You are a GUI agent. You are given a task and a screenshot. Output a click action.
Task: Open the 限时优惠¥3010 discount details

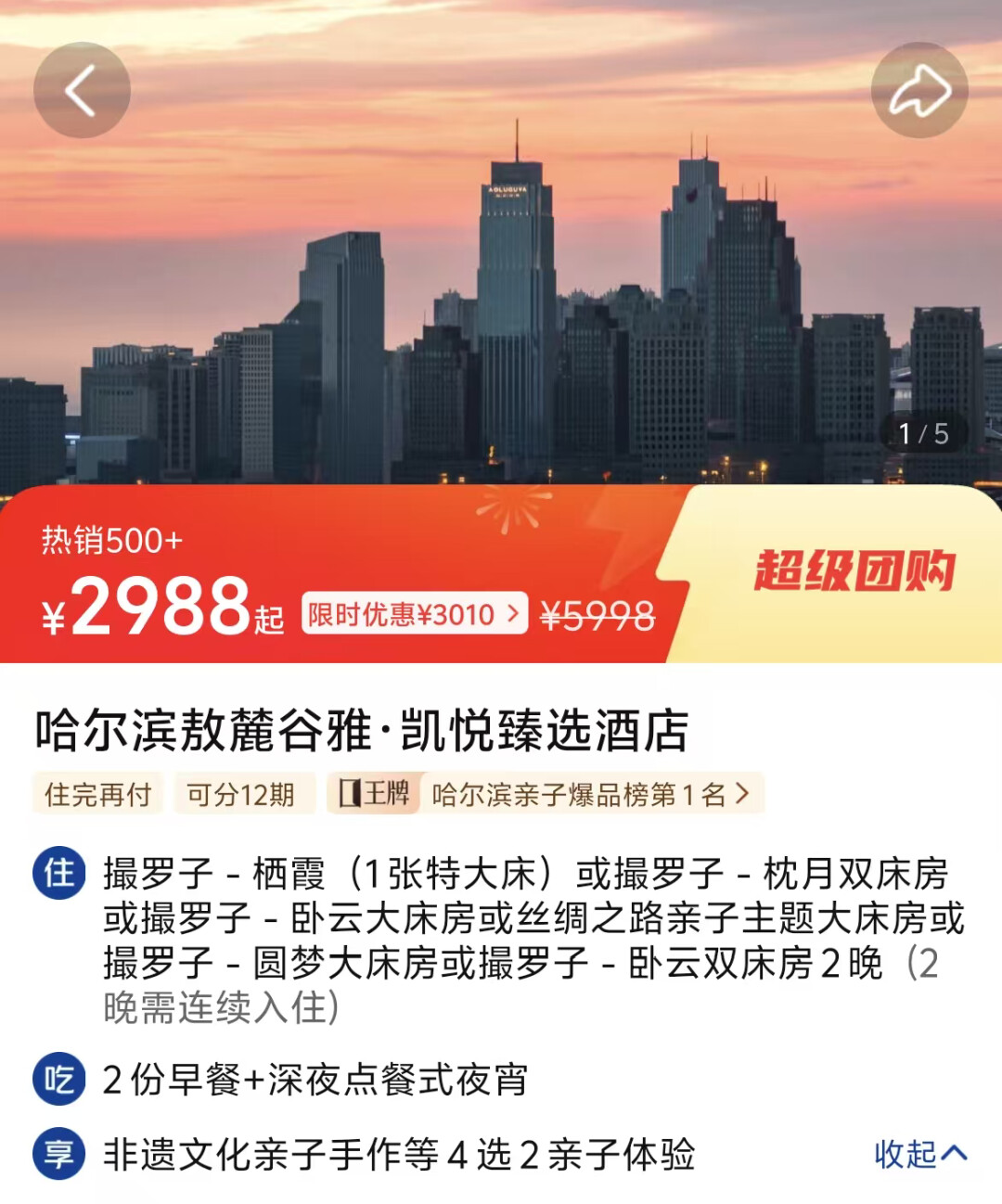pyautogui.click(x=414, y=614)
